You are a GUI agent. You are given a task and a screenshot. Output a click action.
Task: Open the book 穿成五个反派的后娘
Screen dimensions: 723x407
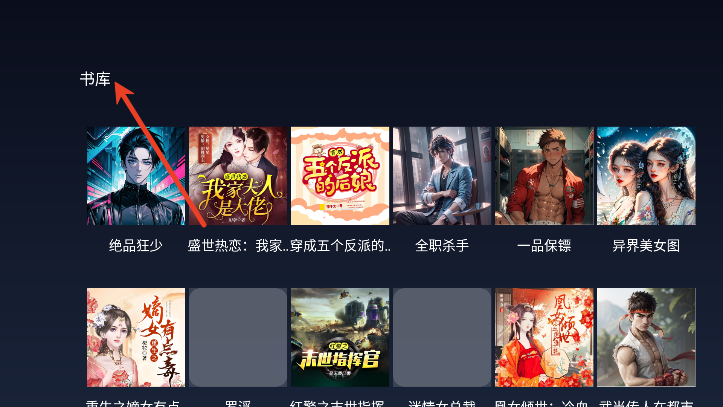[340, 176]
